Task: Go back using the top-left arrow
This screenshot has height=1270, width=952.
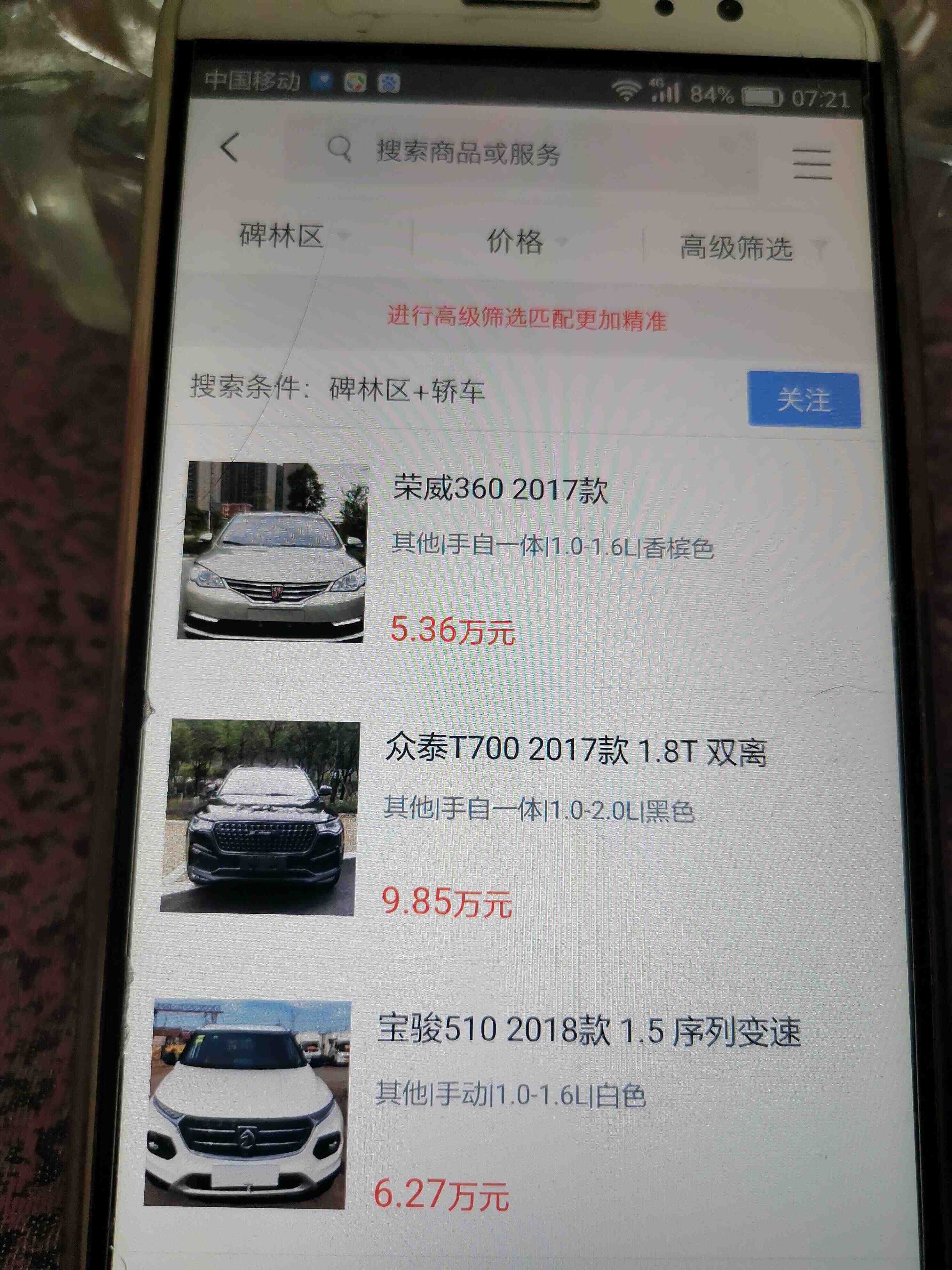Action: click(x=230, y=148)
